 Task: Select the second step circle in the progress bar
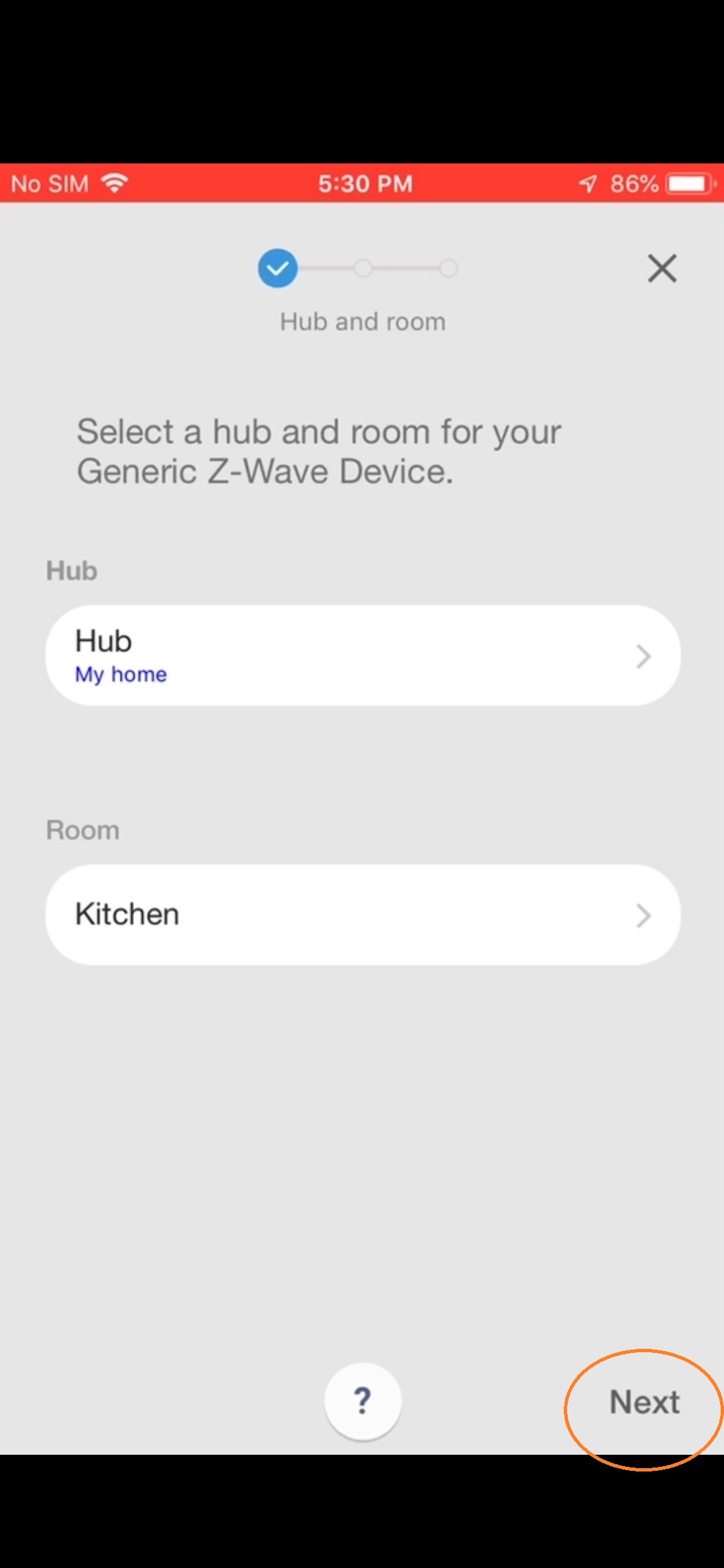tap(363, 268)
